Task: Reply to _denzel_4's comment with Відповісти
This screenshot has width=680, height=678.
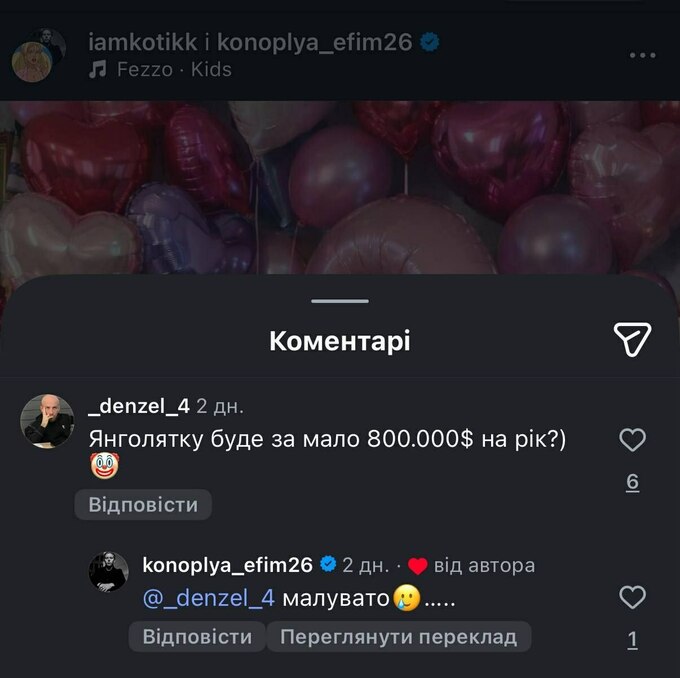Action: (143, 505)
